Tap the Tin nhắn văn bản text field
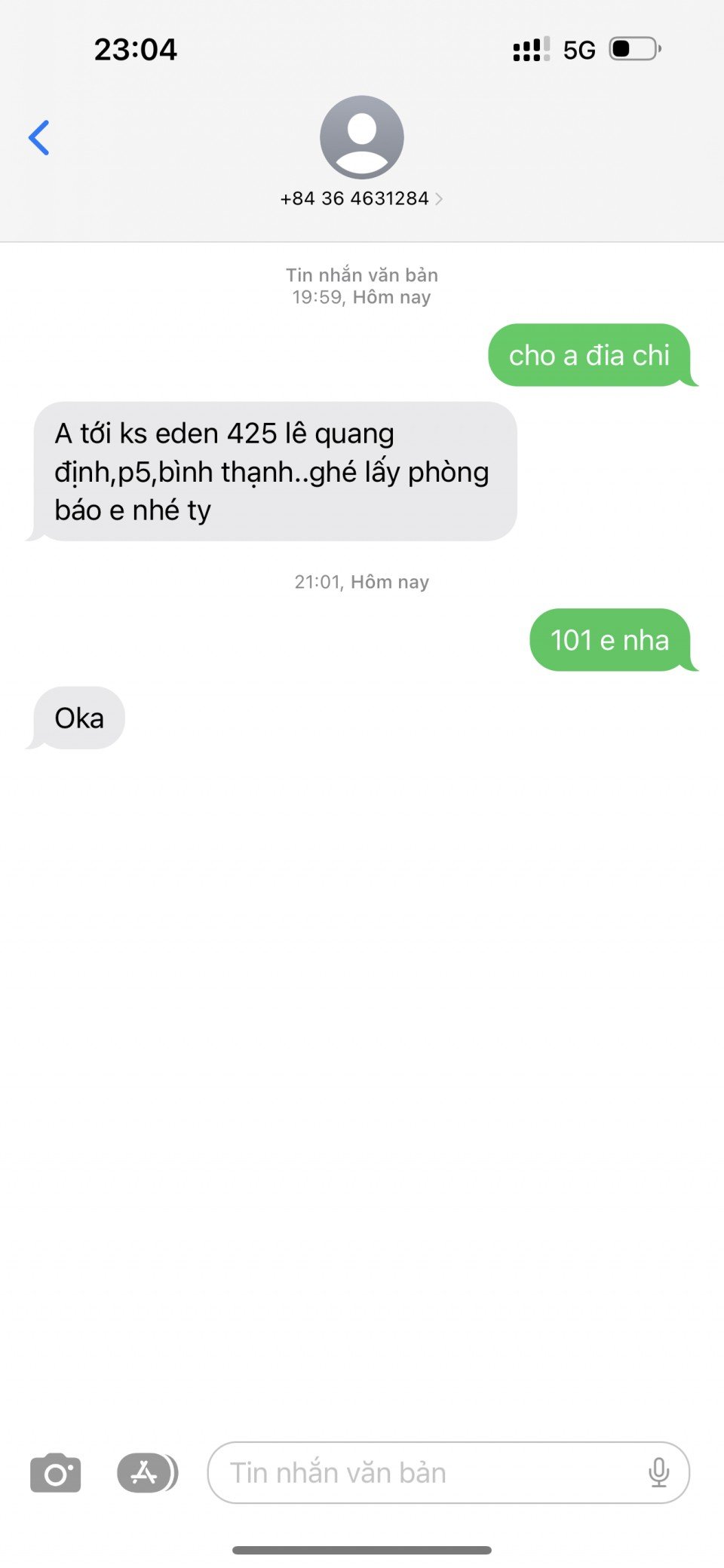This screenshot has height=1568, width=724. [422, 1472]
